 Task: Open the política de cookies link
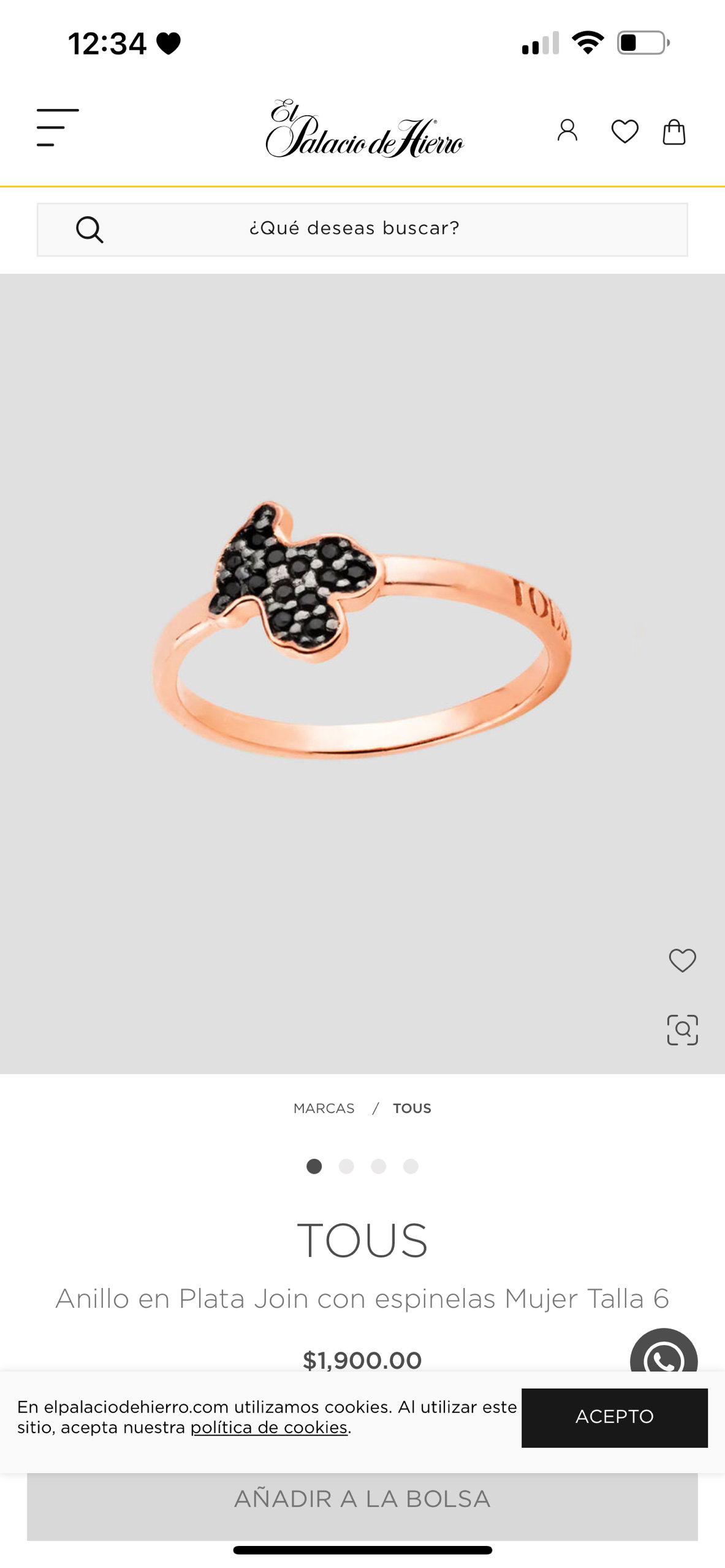269,1428
